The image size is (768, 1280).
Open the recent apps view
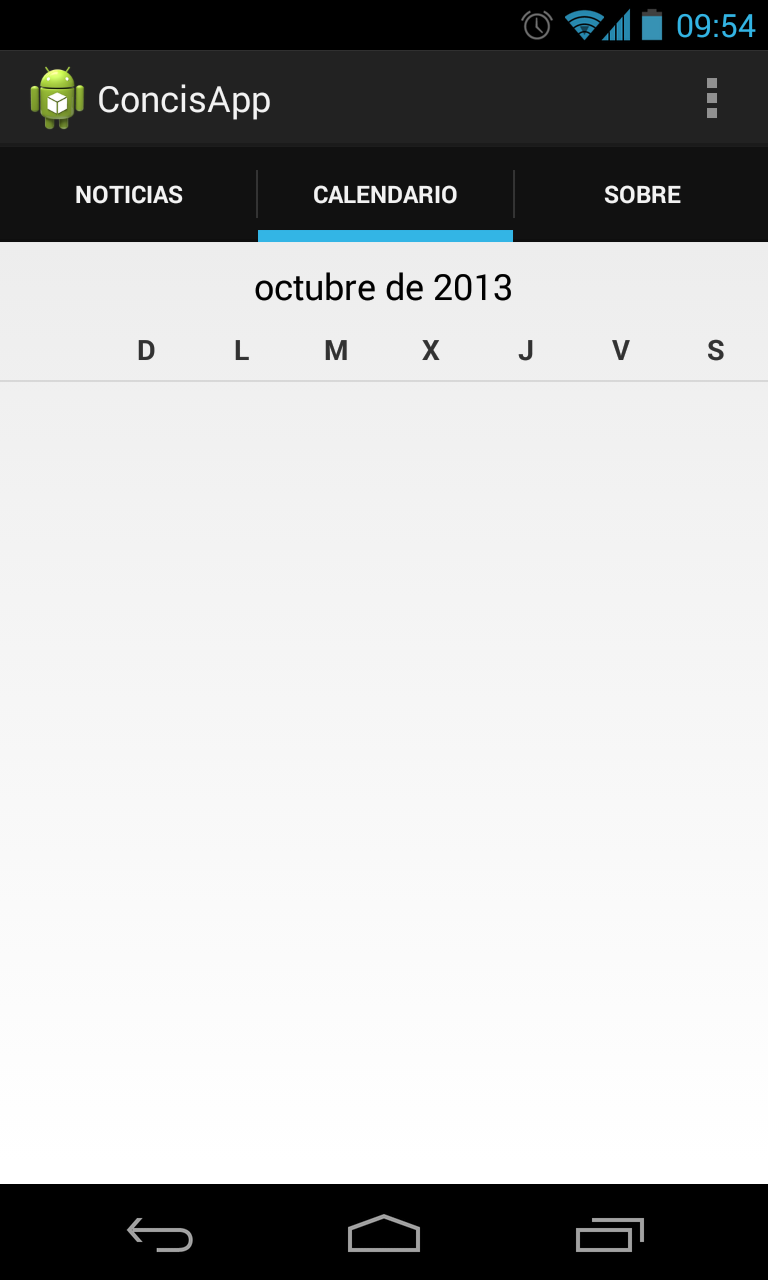[609, 1234]
